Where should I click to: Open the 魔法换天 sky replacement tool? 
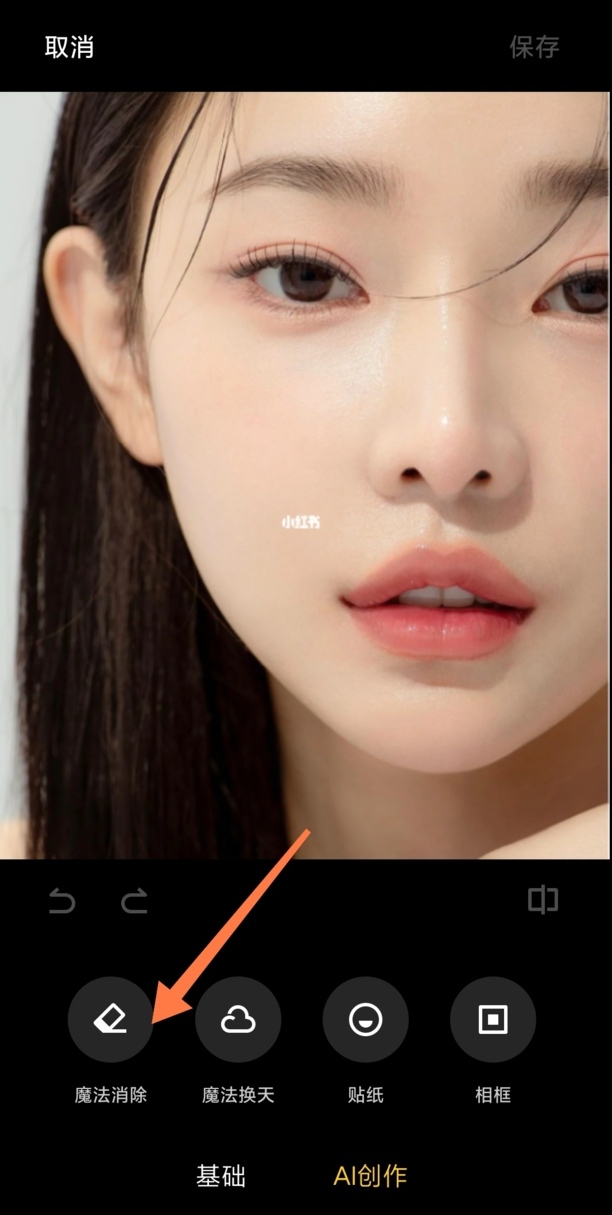coord(238,1019)
